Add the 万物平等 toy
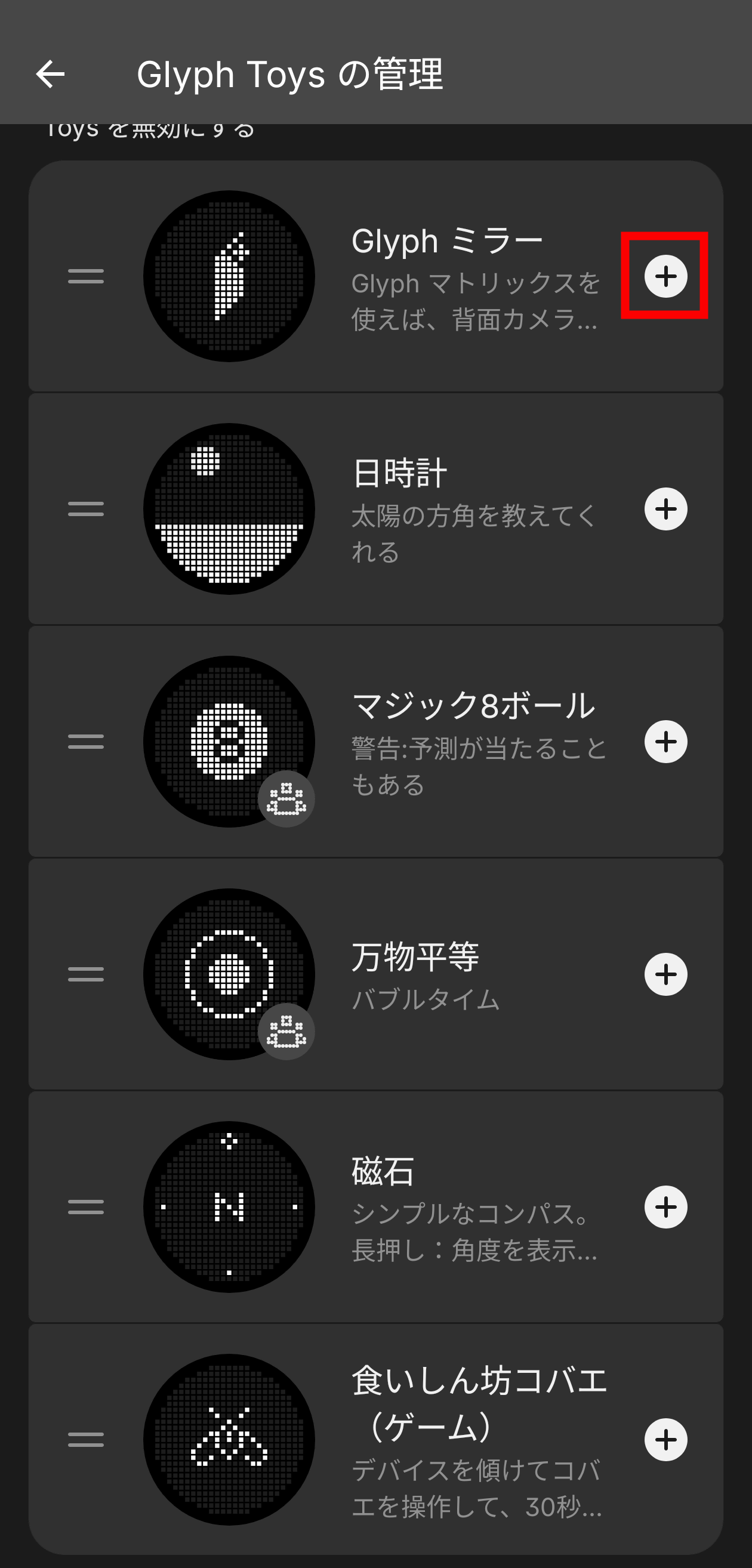This screenshot has height=1568, width=752. (665, 974)
